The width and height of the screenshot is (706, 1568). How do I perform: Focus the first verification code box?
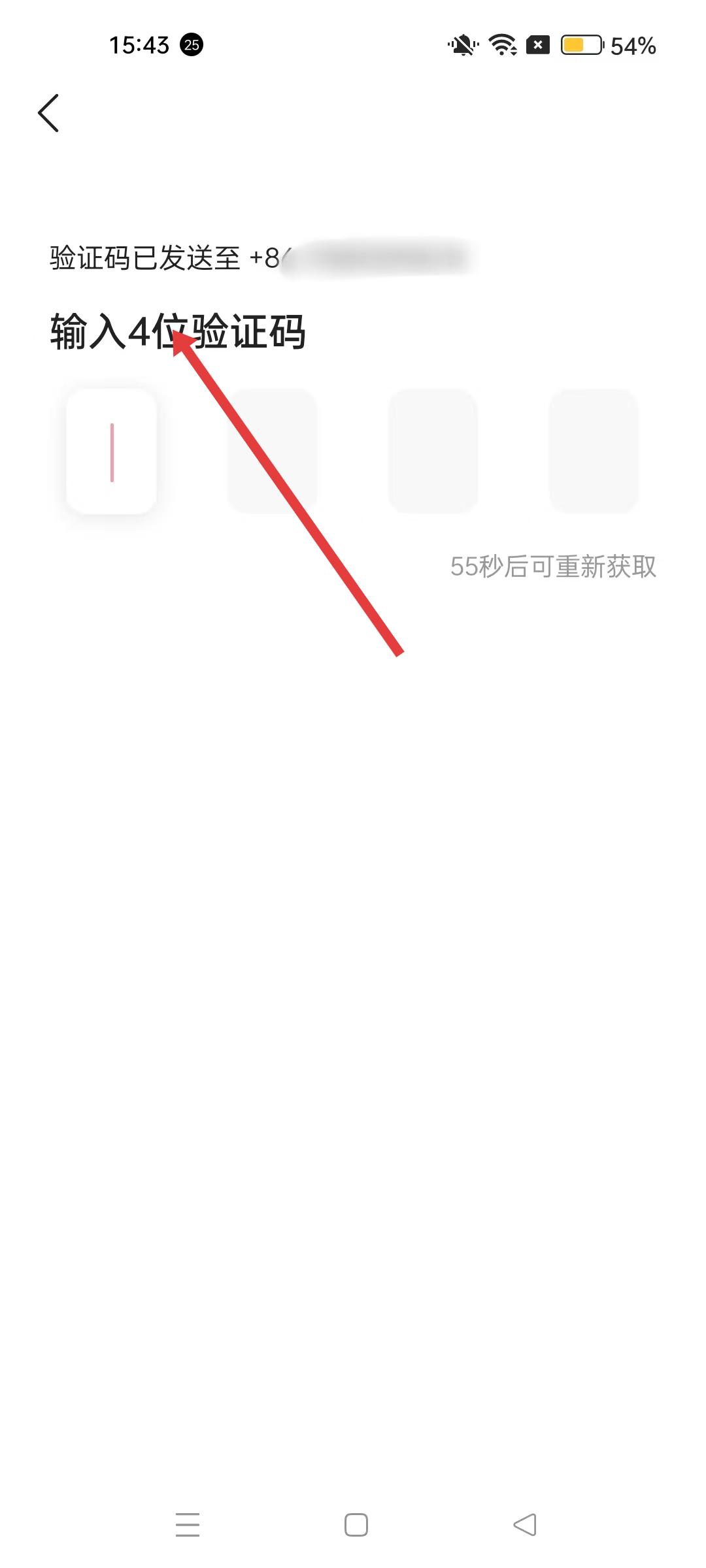coord(112,451)
